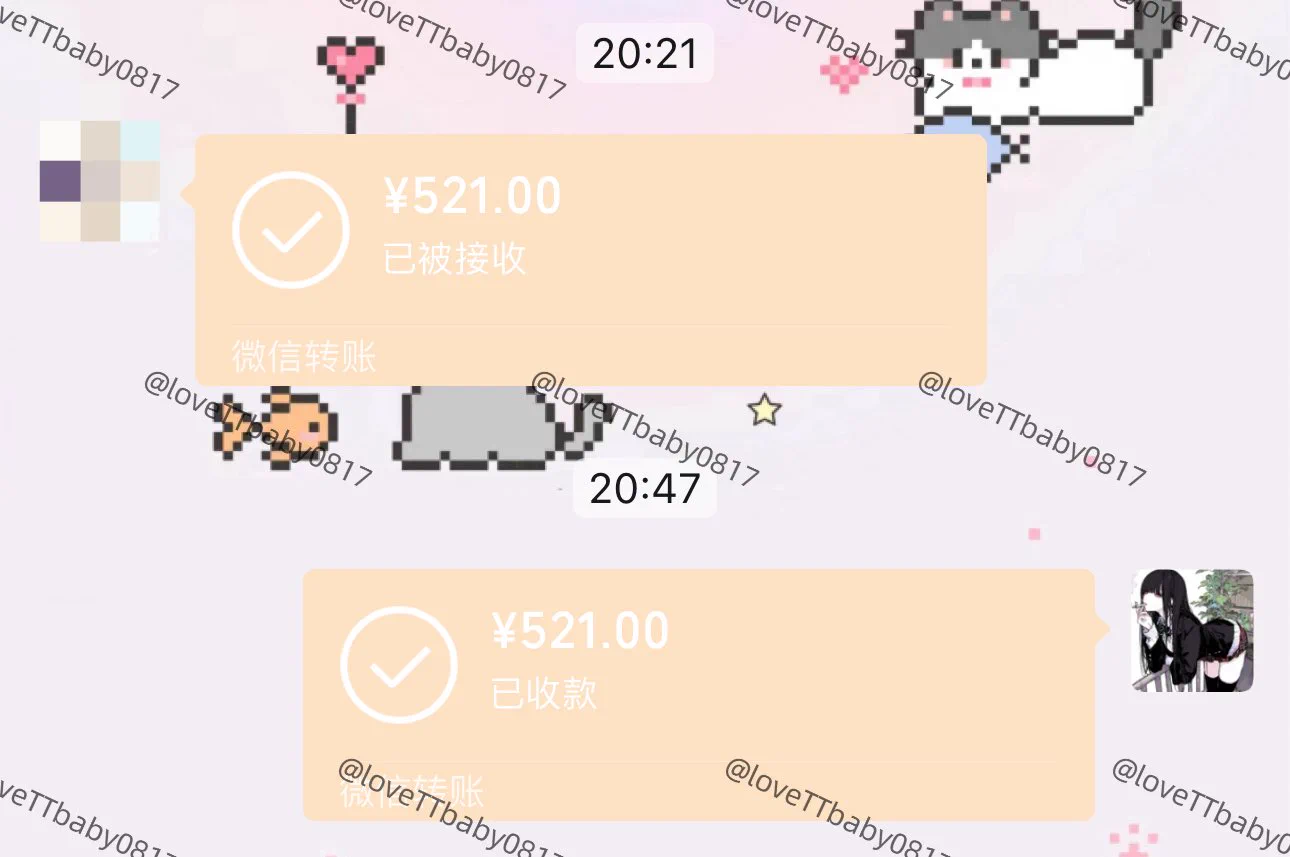Open the anime girl avatar profile
Viewport: 1290px width, 857px height.
1192,631
